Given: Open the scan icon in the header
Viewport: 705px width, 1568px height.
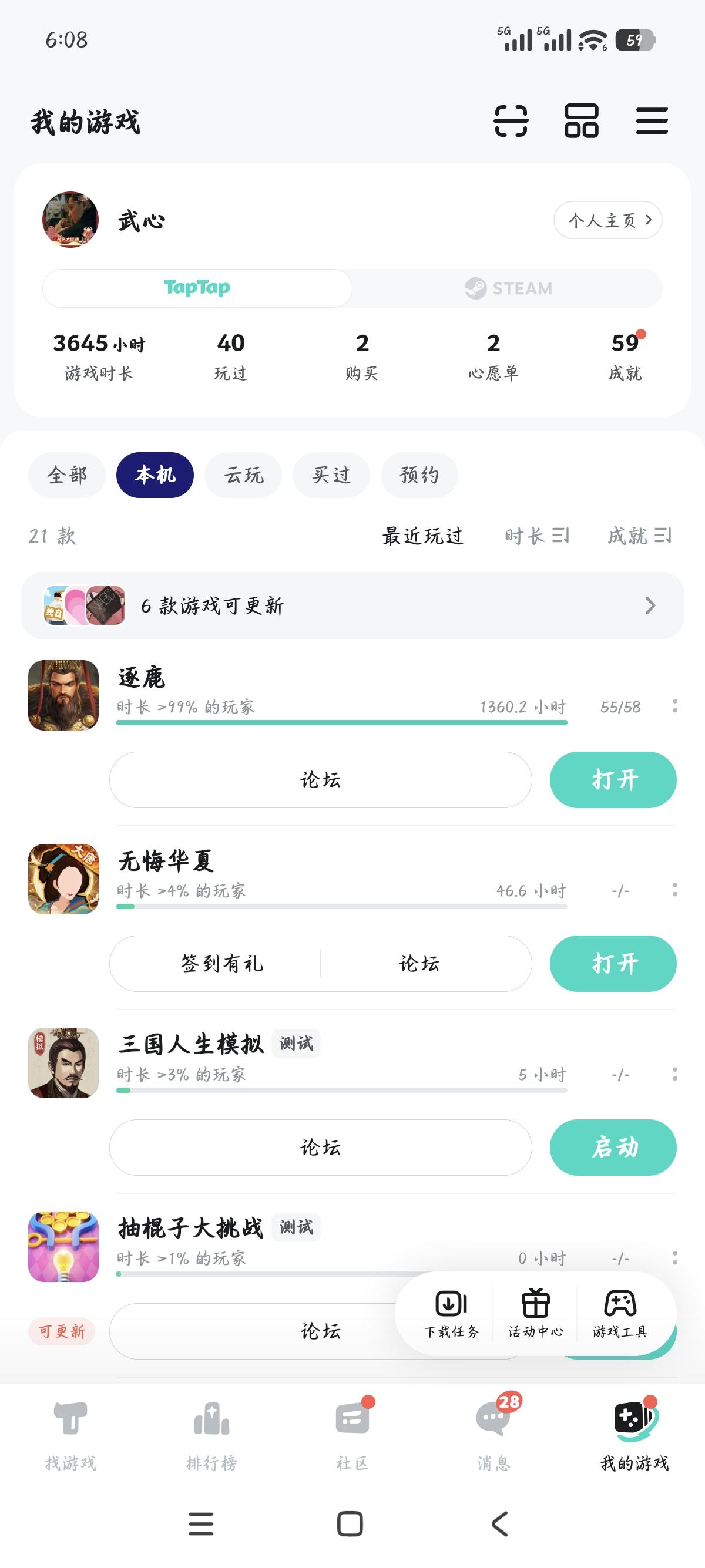Looking at the screenshot, I should 511,120.
